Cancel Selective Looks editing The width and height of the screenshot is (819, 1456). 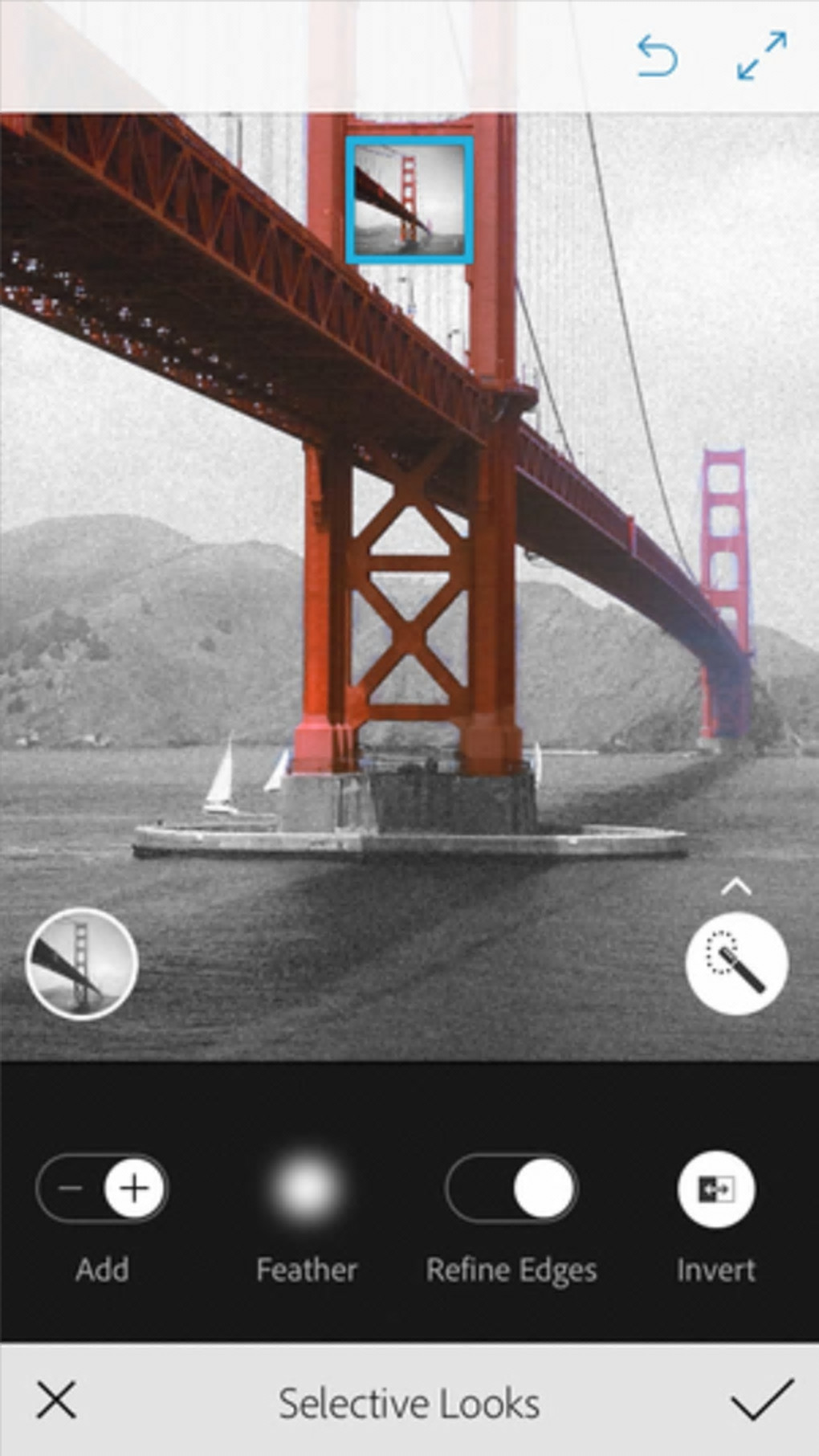[x=57, y=1400]
